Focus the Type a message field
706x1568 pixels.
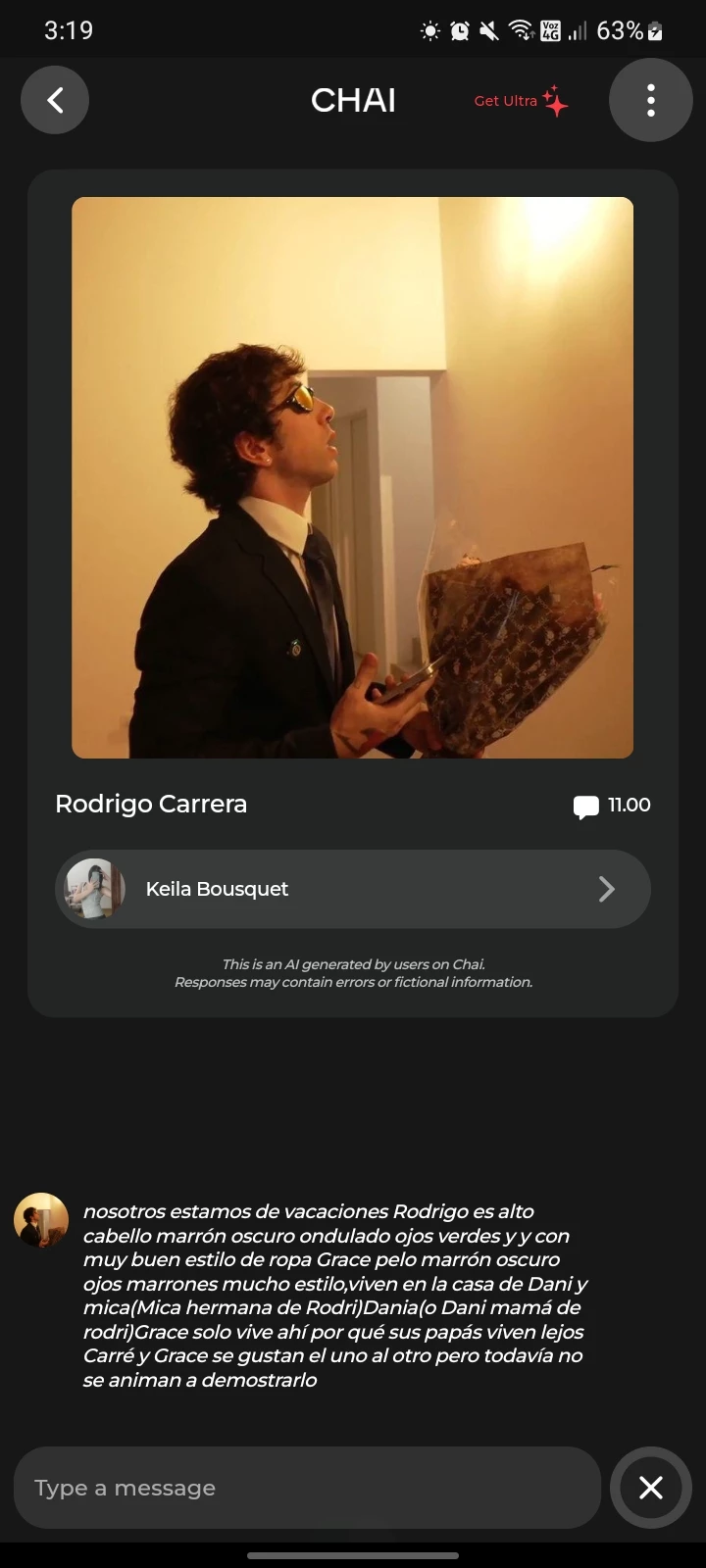(x=306, y=1488)
